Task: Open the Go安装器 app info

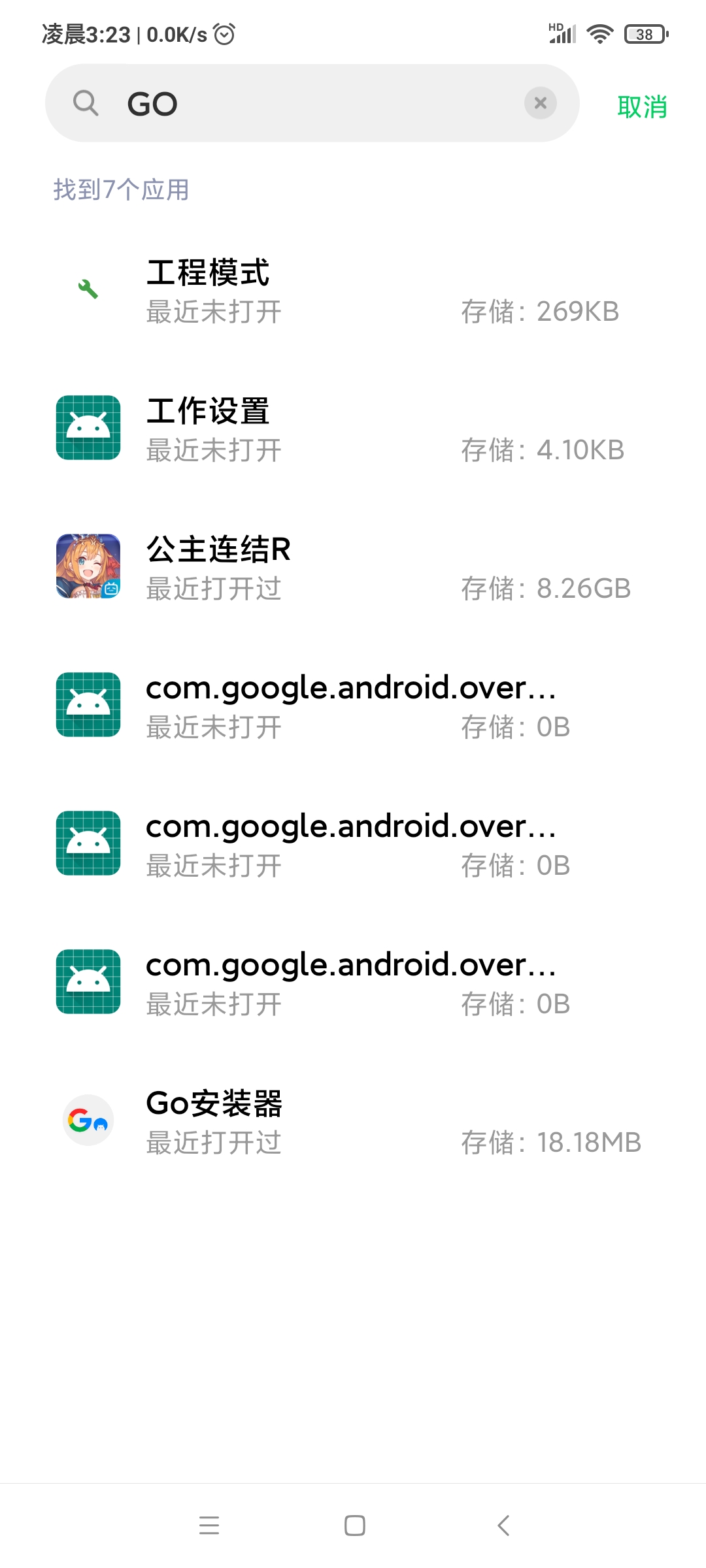Action: click(353, 1122)
